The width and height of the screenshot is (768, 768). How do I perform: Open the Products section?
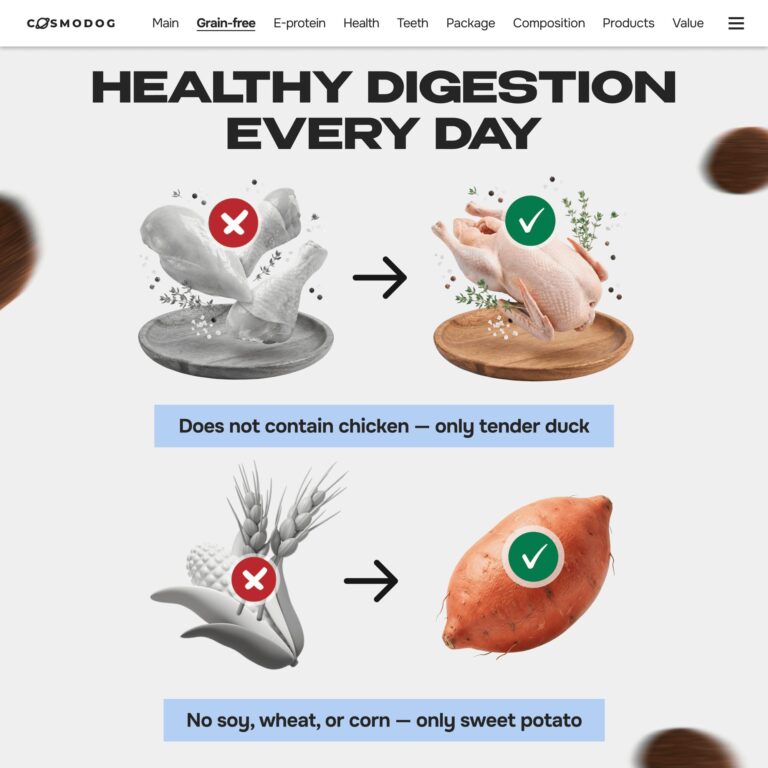[628, 23]
